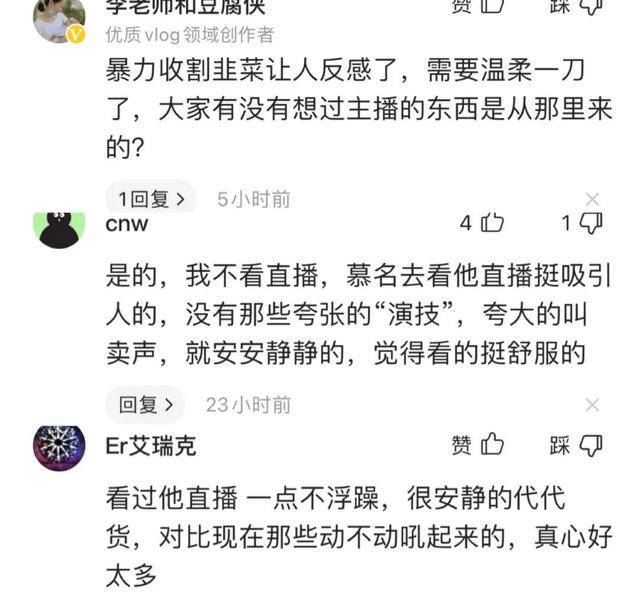View the Er艾瑞克 username profile
640x595 pixels.
[x=151, y=447]
